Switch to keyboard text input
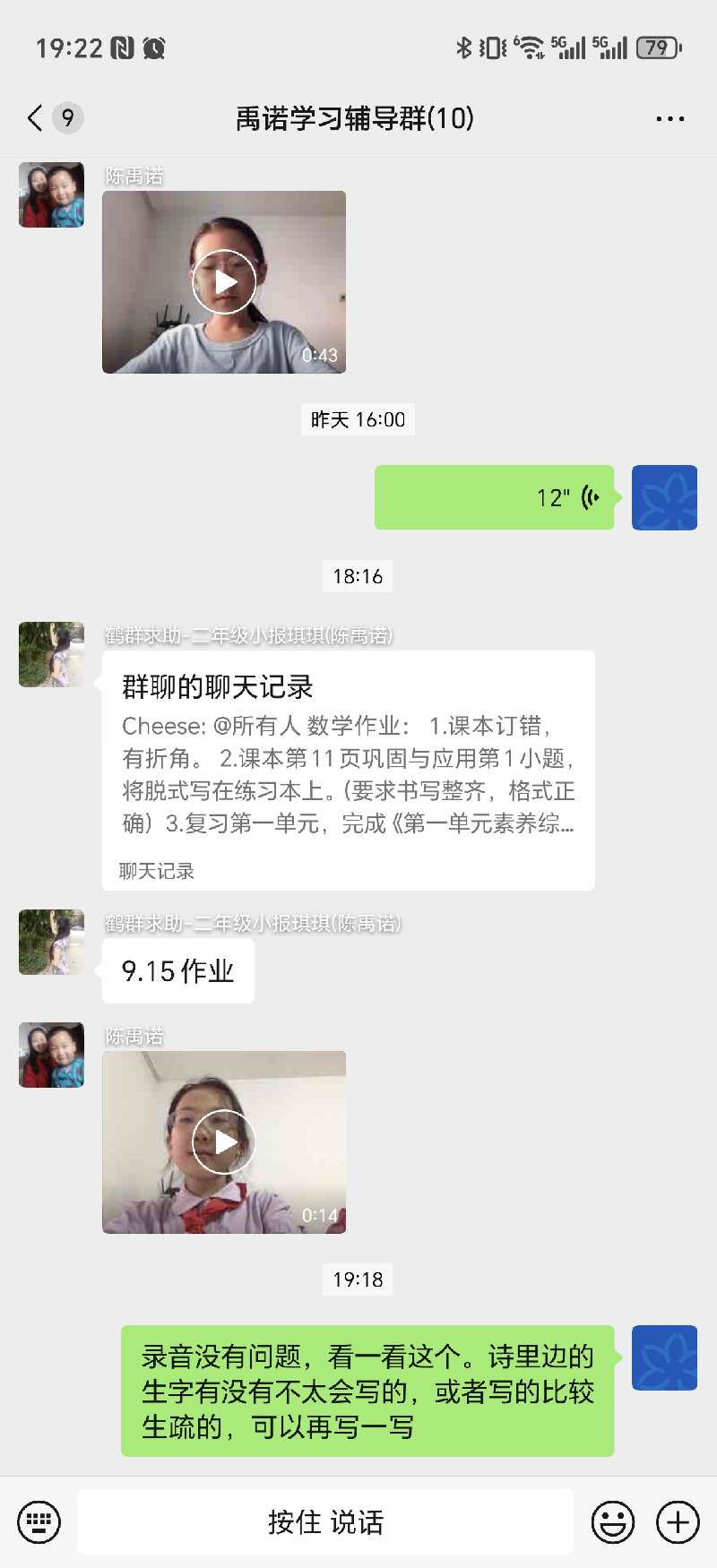The height and width of the screenshot is (1568, 717). click(x=39, y=1521)
